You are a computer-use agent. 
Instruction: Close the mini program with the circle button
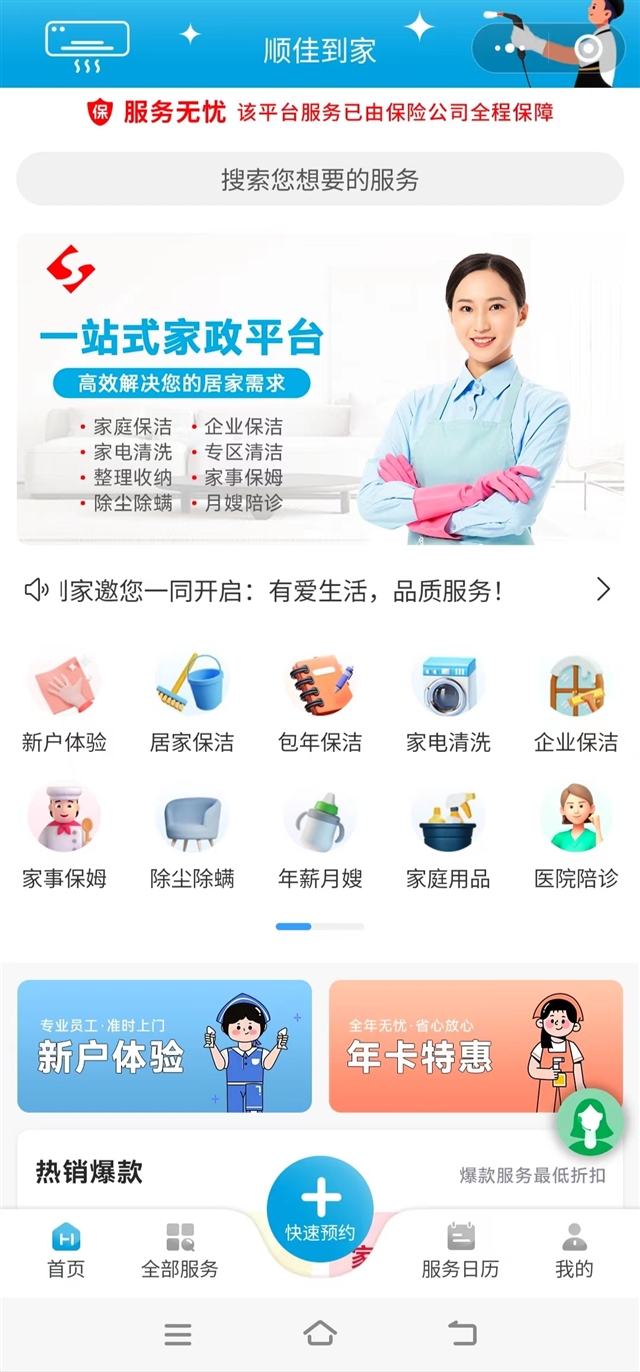(x=589, y=47)
